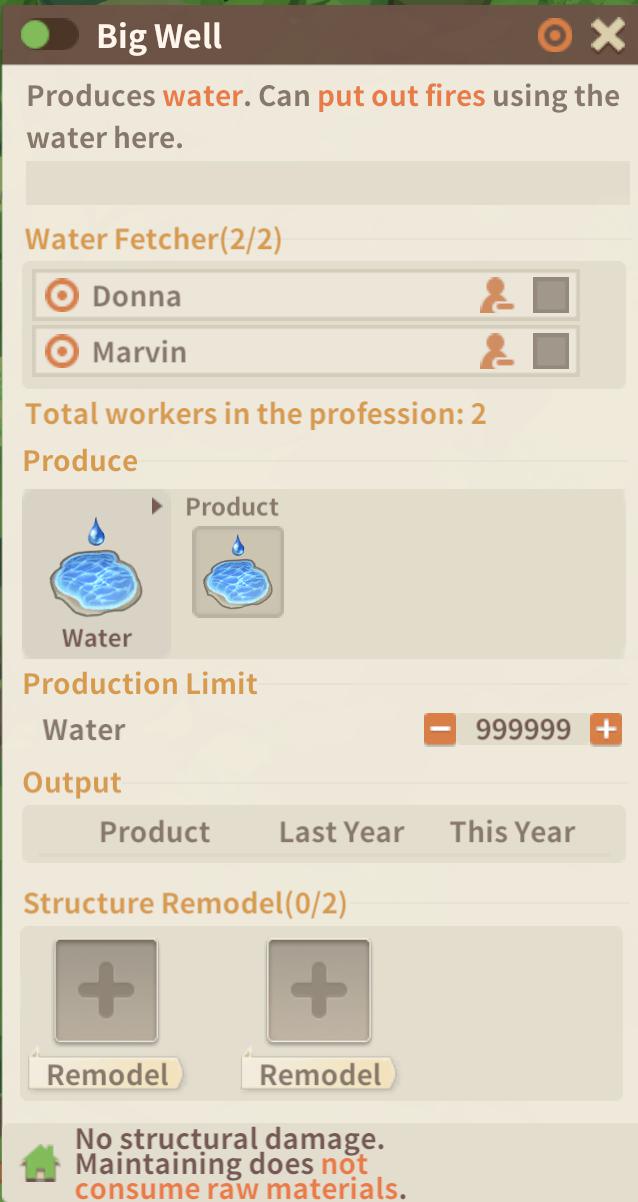Viewport: 638px width, 1202px height.
Task: Remove Marvin from Water Fetcher
Action: tap(497, 352)
